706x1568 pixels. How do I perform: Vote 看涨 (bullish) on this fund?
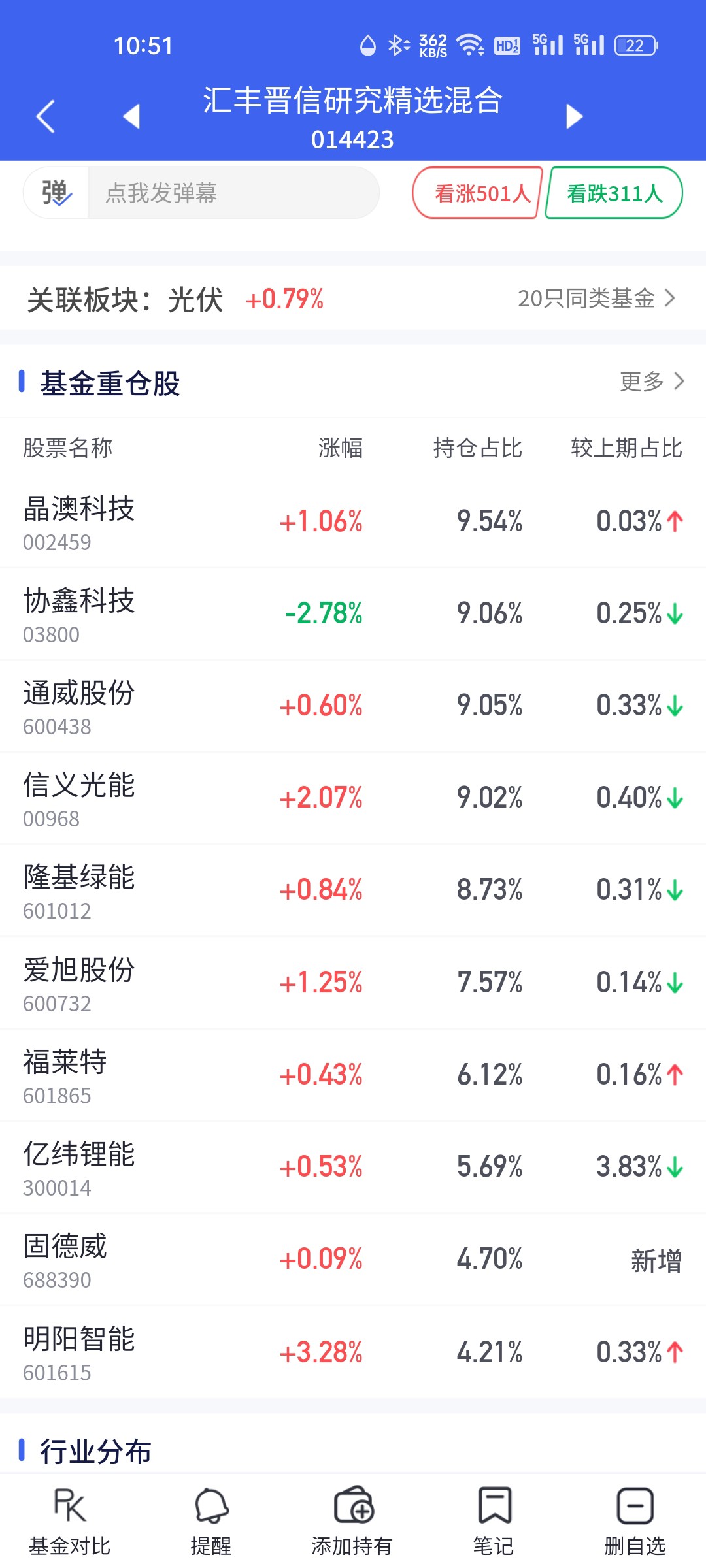477,193
